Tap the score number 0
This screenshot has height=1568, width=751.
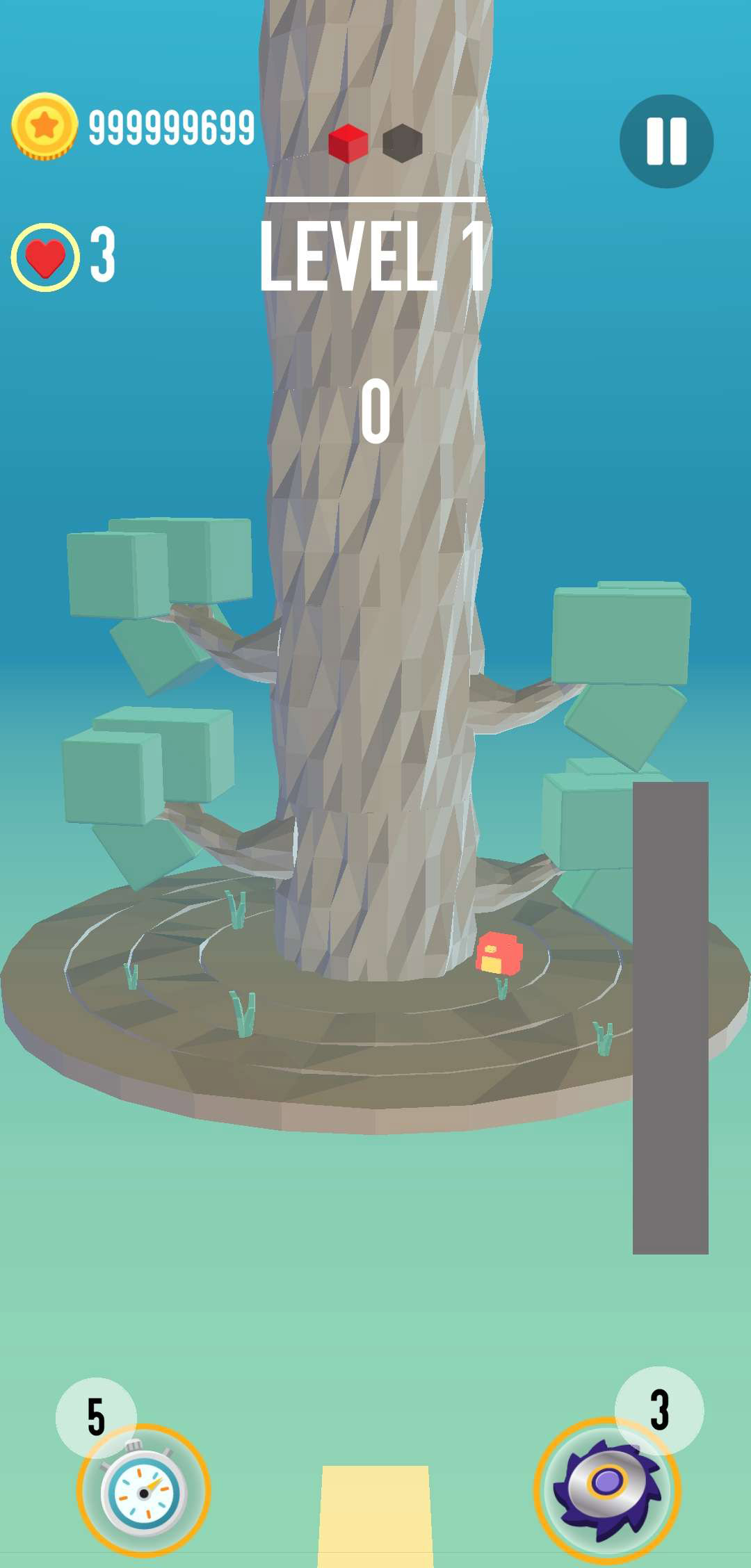click(375, 410)
